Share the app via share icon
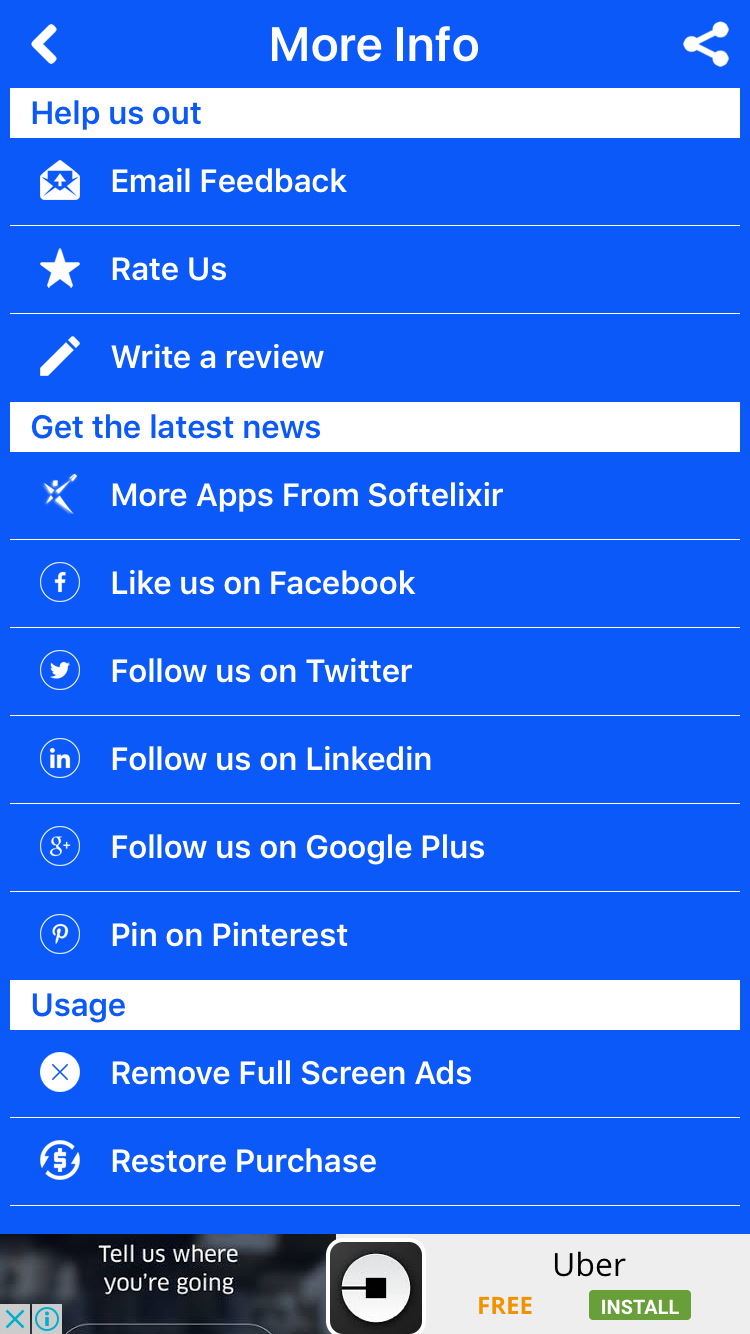 point(706,45)
